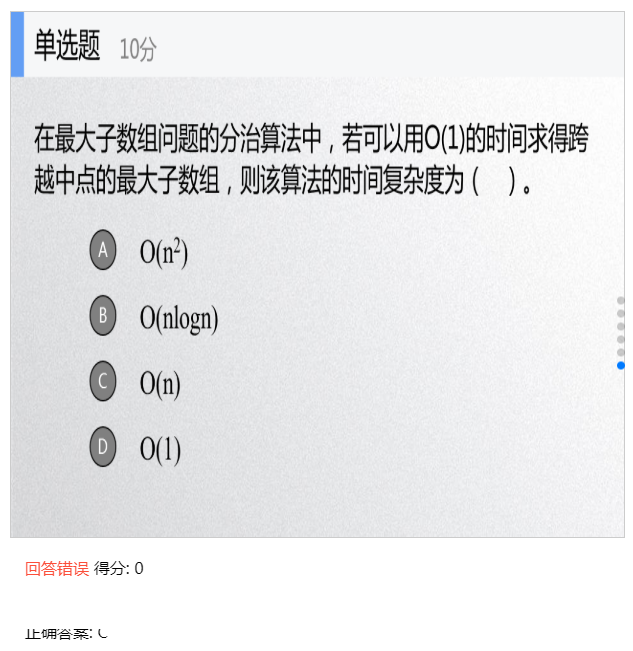The height and width of the screenshot is (651, 633).
Task: Open the single-choice question slide image
Action: pos(316,275)
